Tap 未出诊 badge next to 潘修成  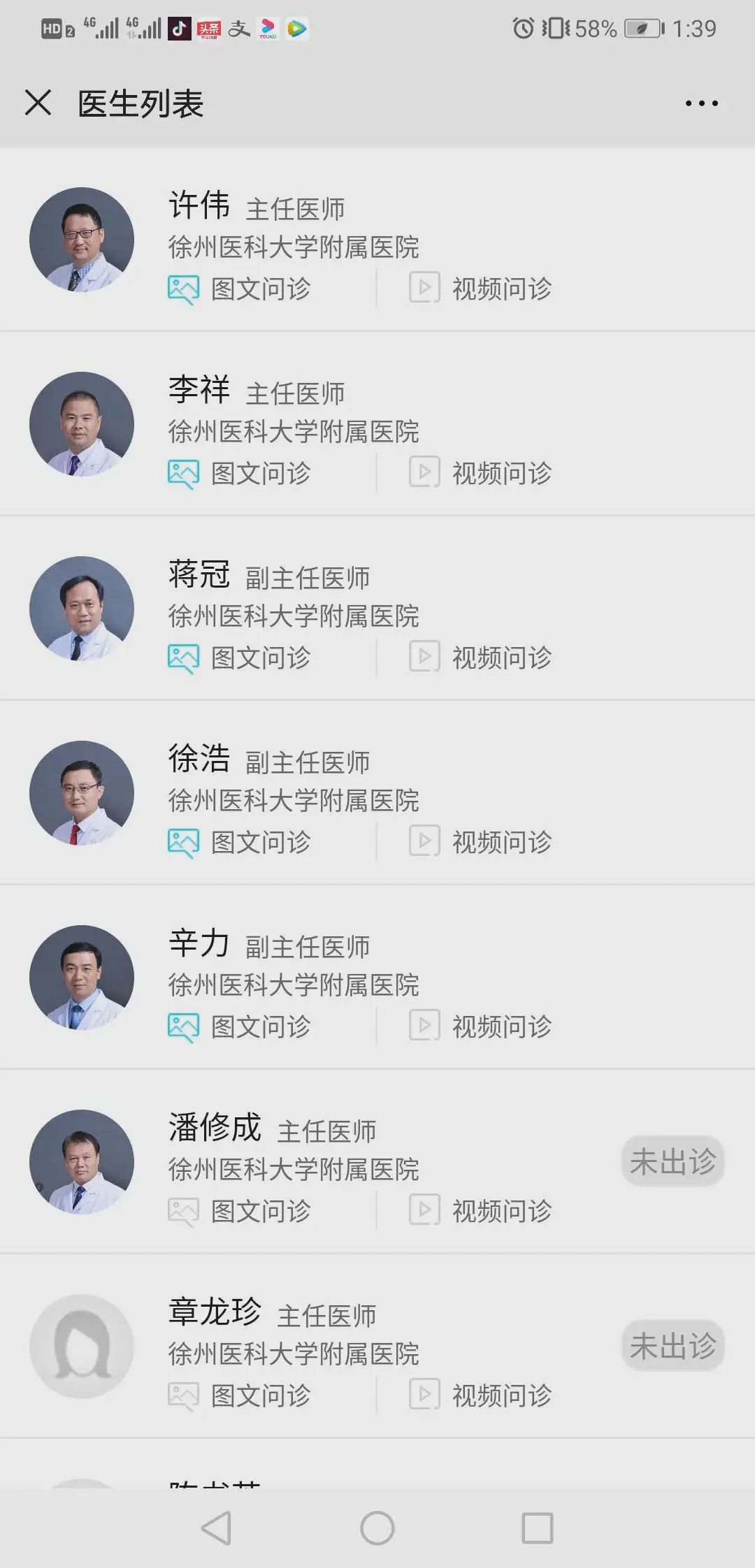[x=673, y=1160]
